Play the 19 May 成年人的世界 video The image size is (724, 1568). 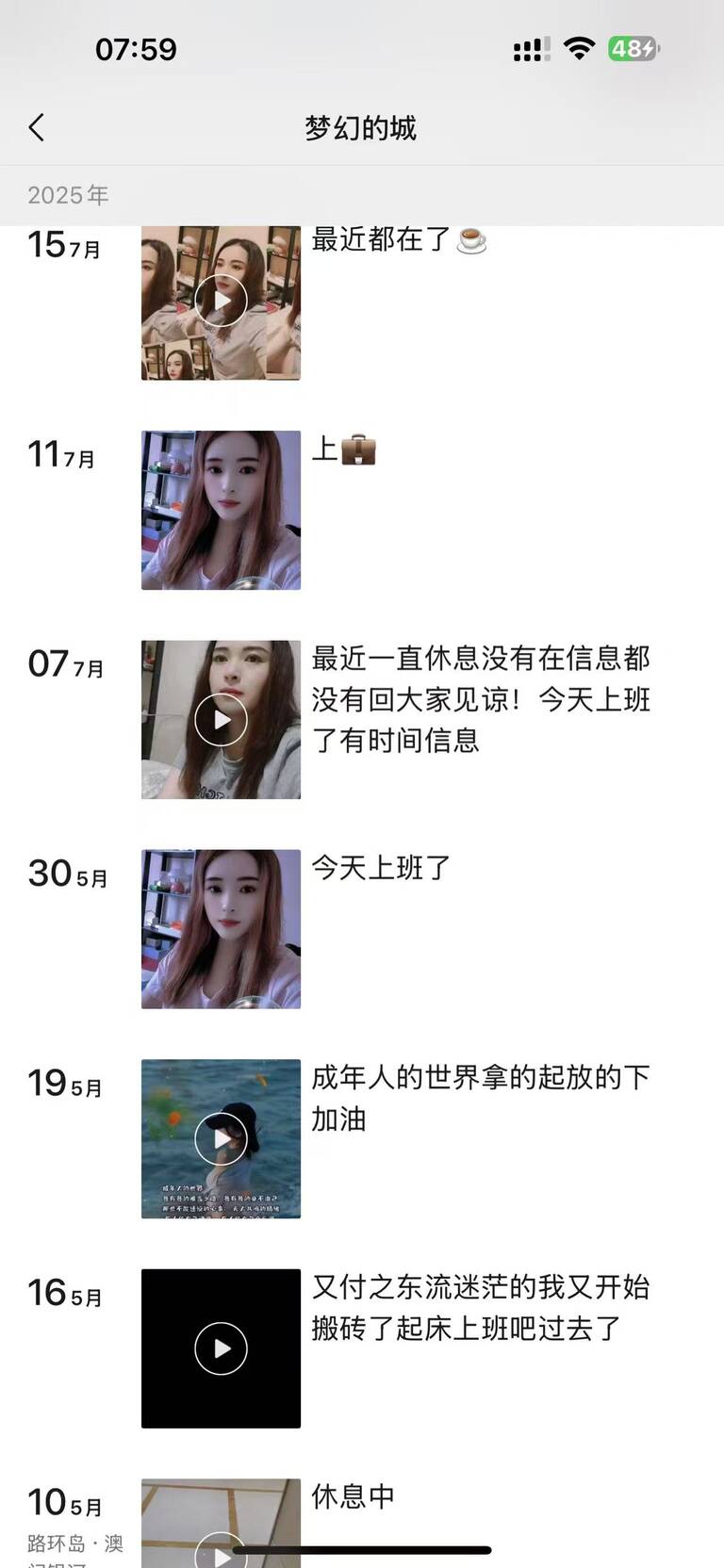pyautogui.click(x=221, y=1138)
